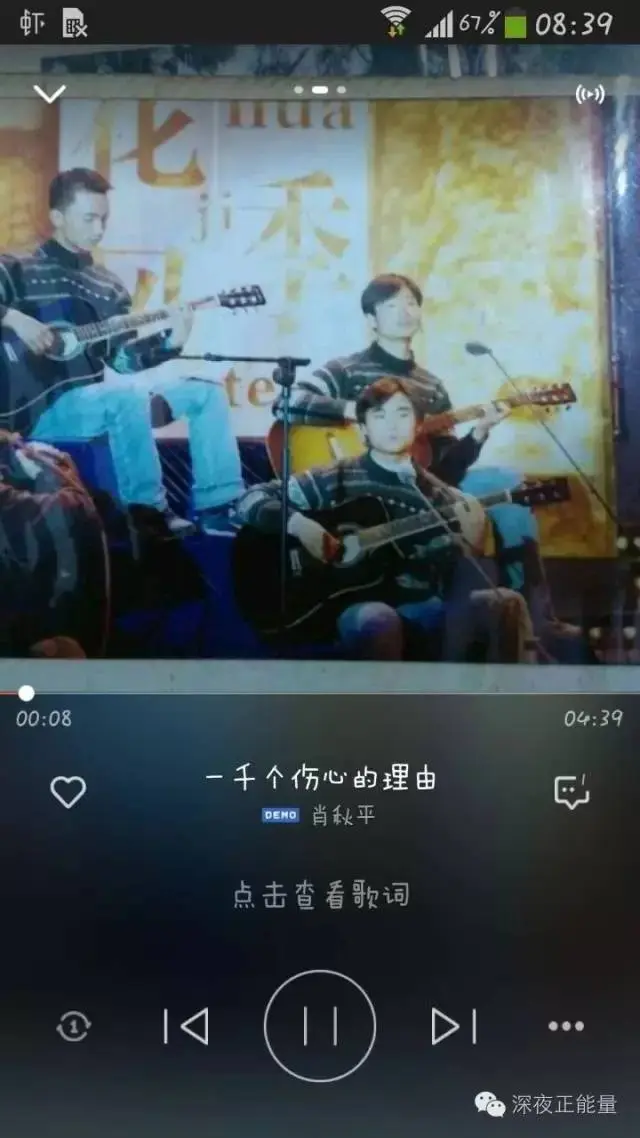Open artist 肖秋平's page
This screenshot has height=1138, width=640.
(344, 816)
